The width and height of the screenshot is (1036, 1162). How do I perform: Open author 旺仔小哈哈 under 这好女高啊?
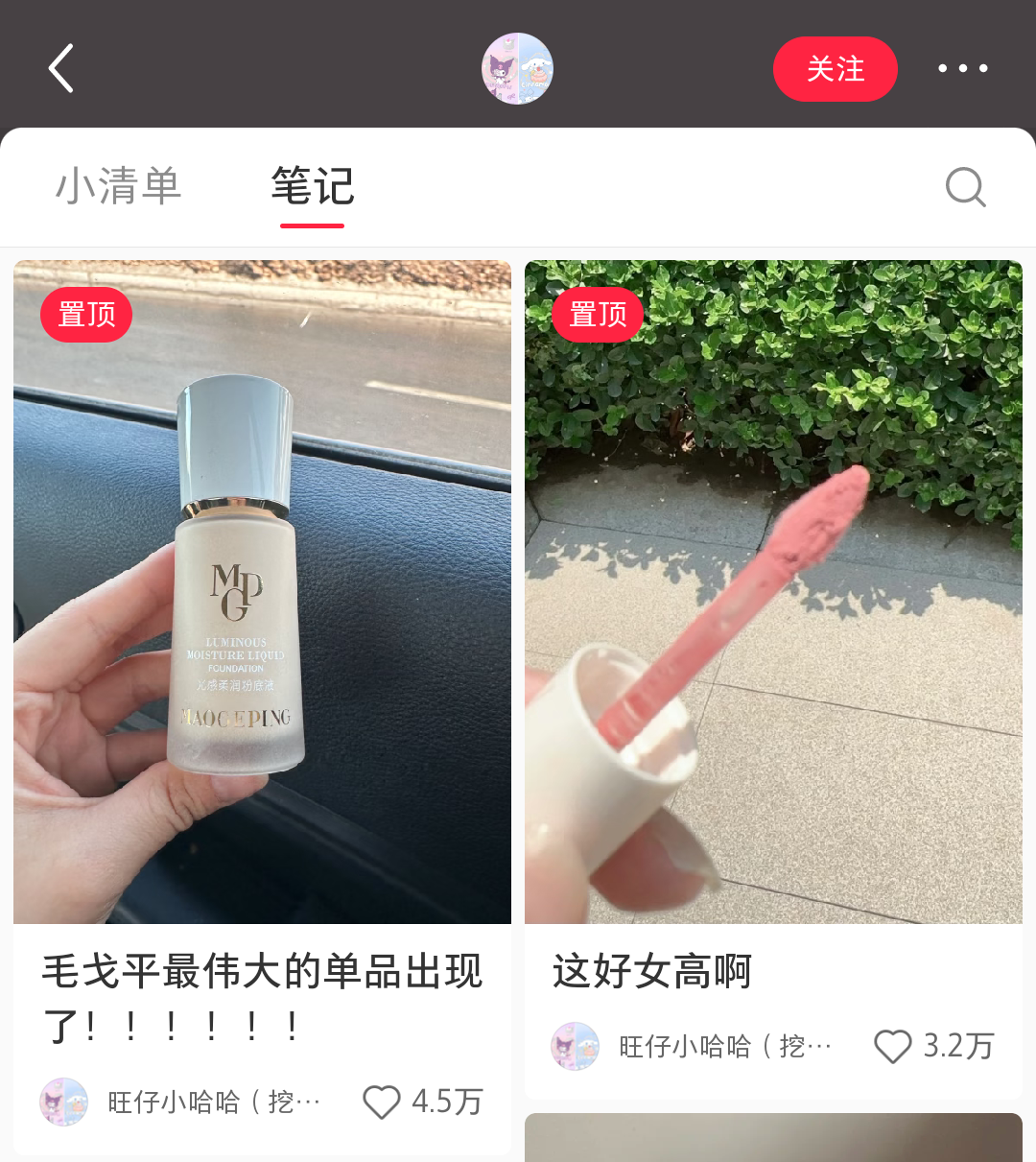693,1046
